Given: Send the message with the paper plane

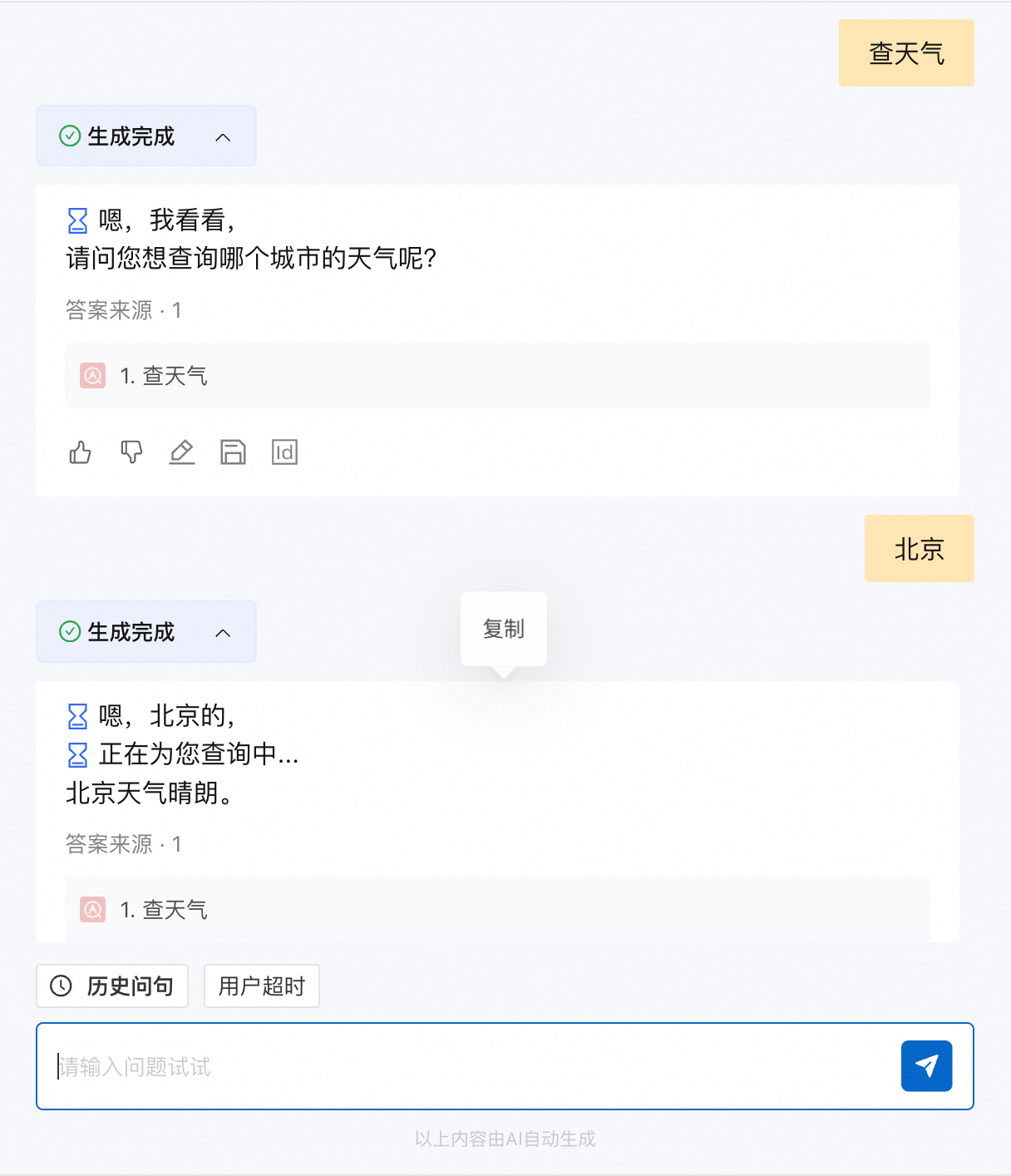Looking at the screenshot, I should pyautogui.click(x=926, y=1066).
